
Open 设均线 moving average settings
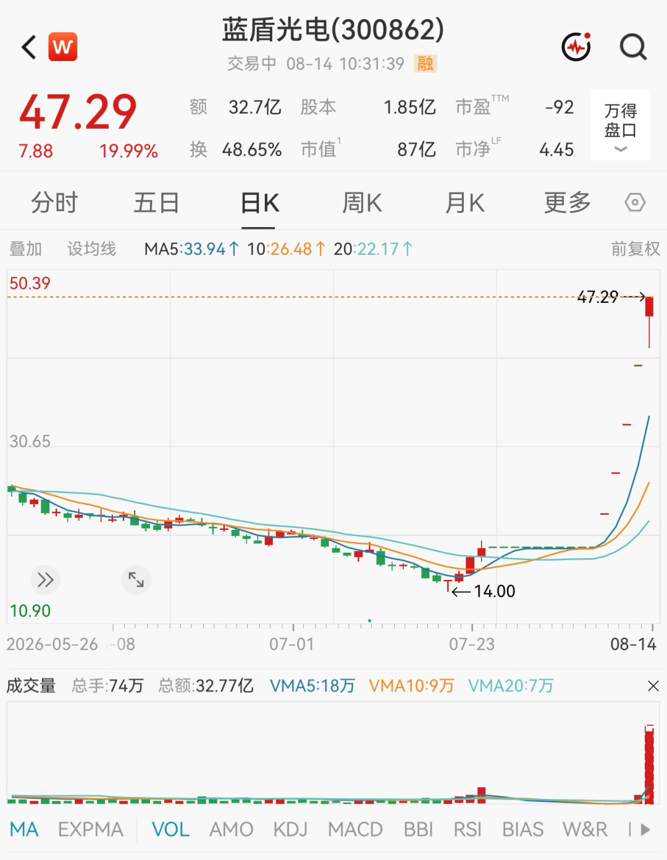pos(92,249)
